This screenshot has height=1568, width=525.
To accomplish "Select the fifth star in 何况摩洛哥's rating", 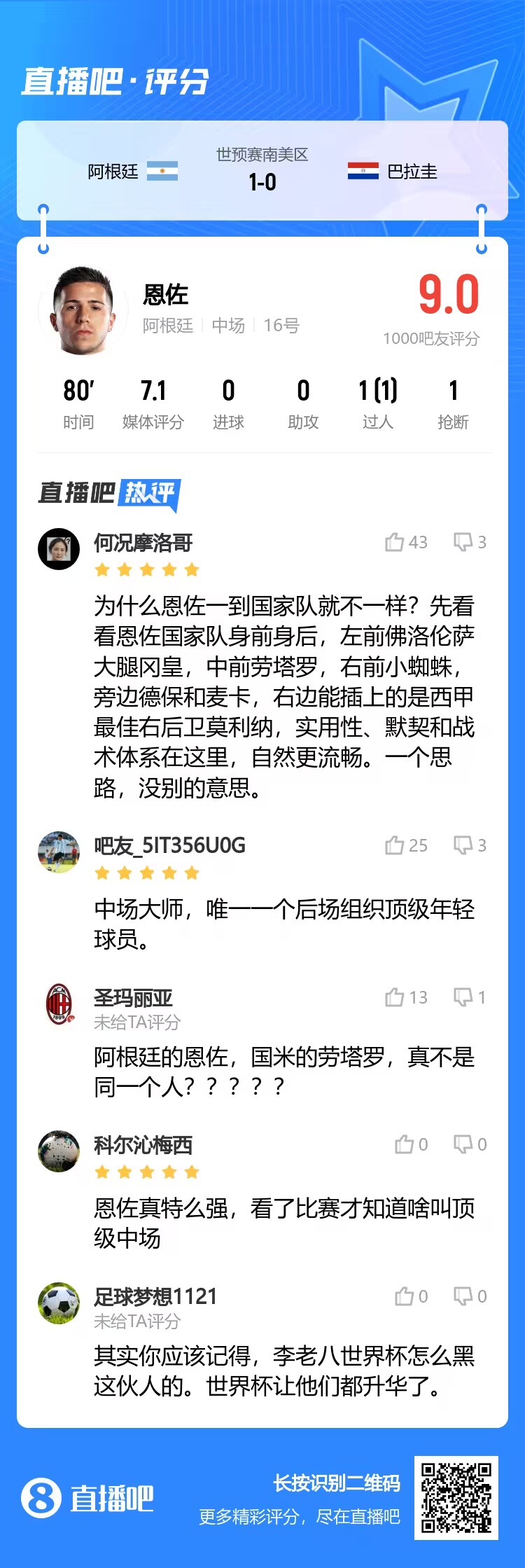I will pyautogui.click(x=189, y=569).
